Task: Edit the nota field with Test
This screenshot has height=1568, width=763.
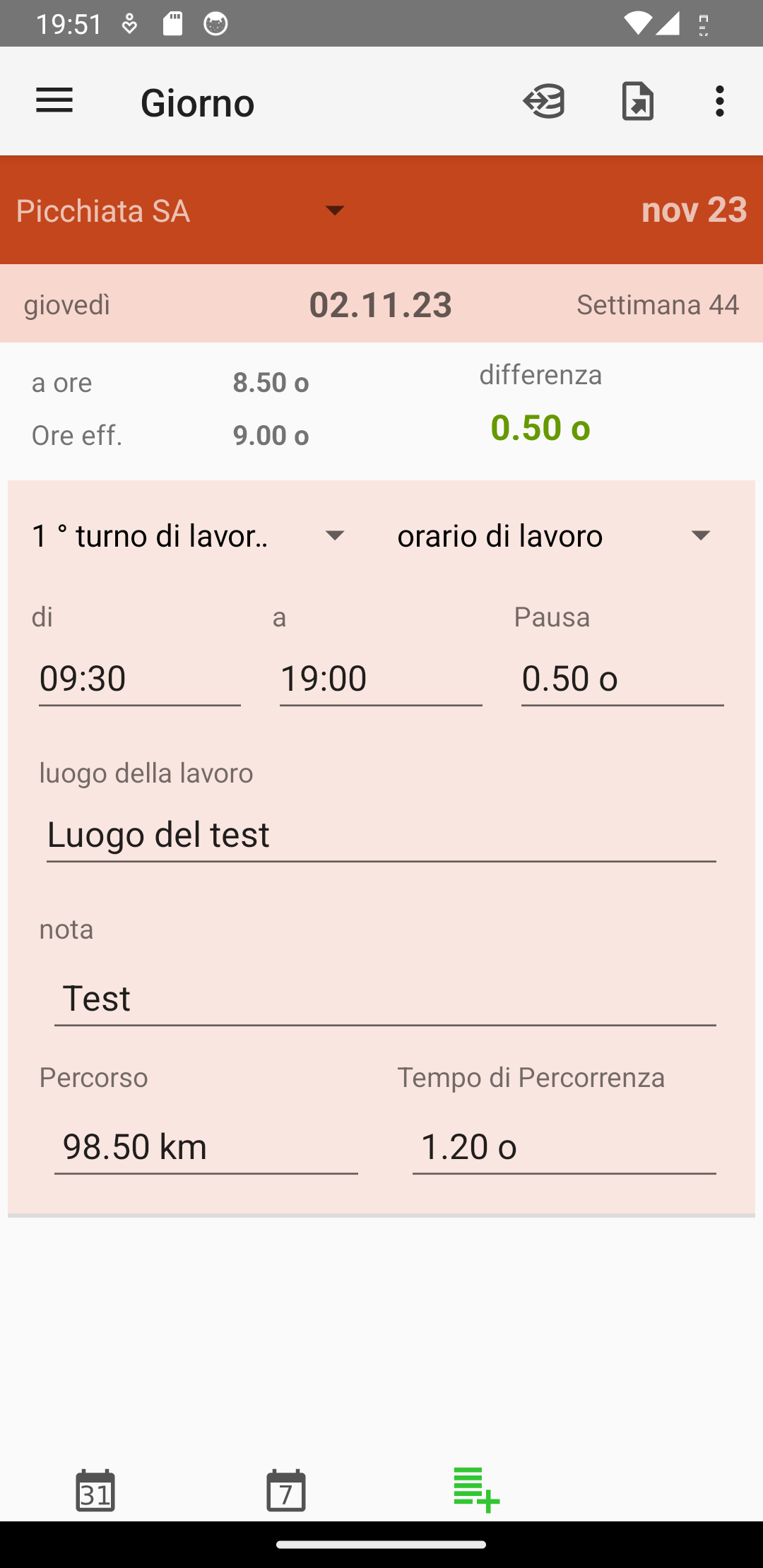Action: [x=385, y=998]
